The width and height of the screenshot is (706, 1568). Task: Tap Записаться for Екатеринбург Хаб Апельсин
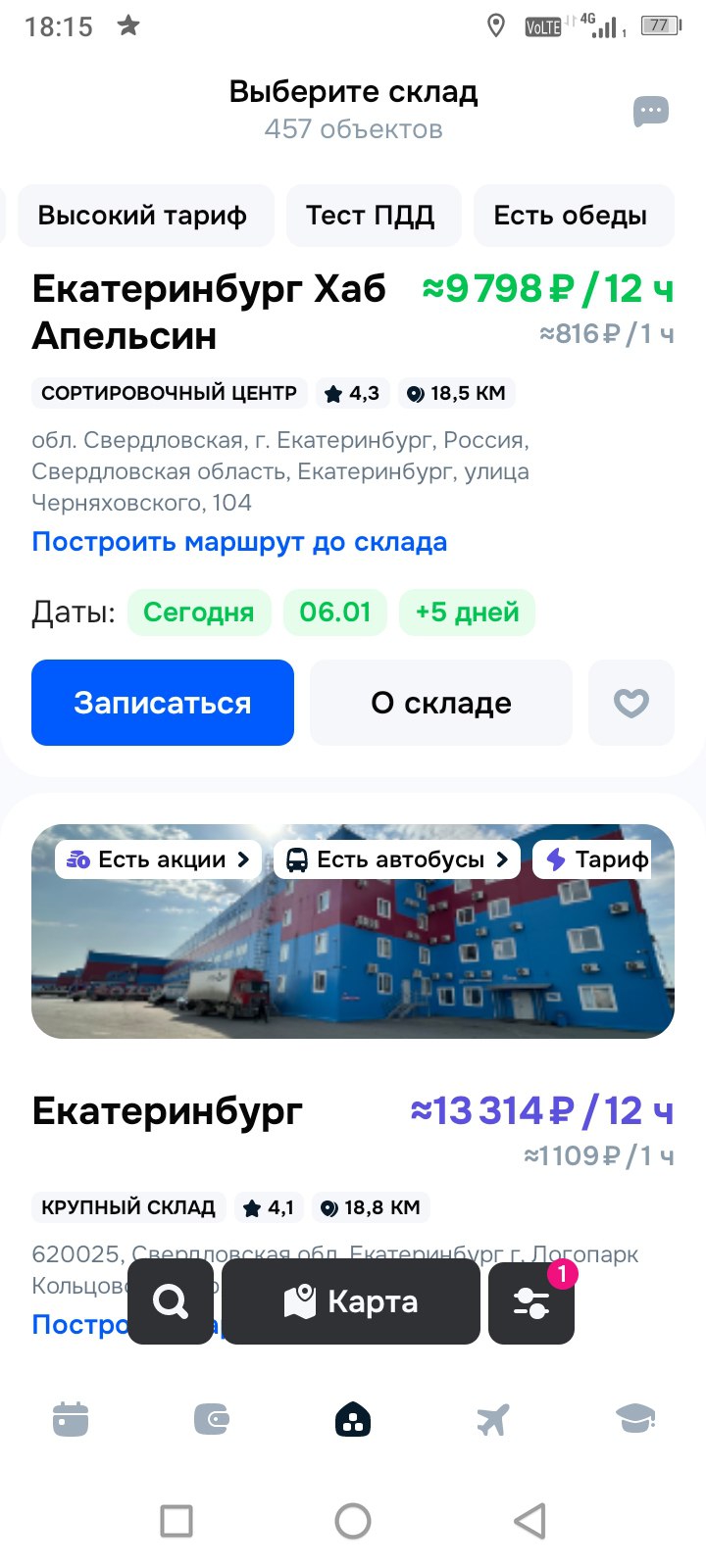pos(163,703)
